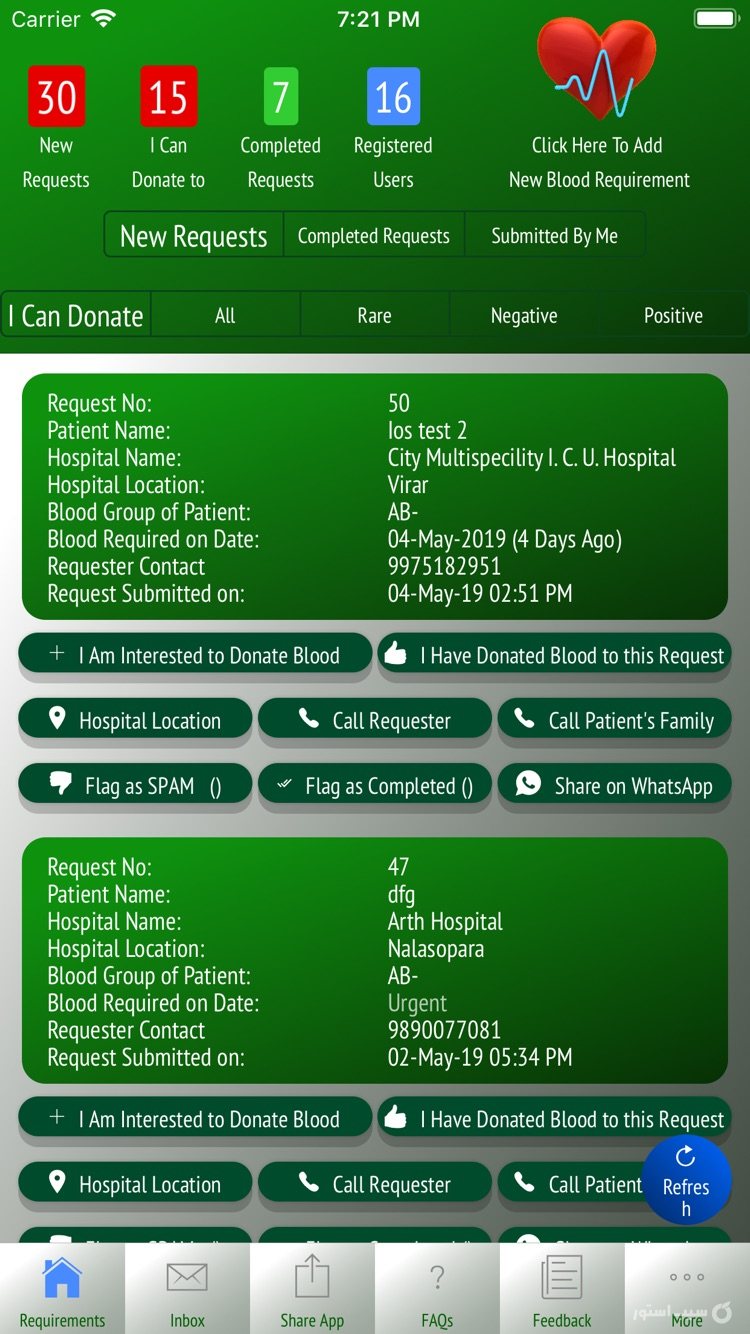Image resolution: width=750 pixels, height=1334 pixels.
Task: Tap the 30 New Requests counter badge
Action: click(56, 97)
